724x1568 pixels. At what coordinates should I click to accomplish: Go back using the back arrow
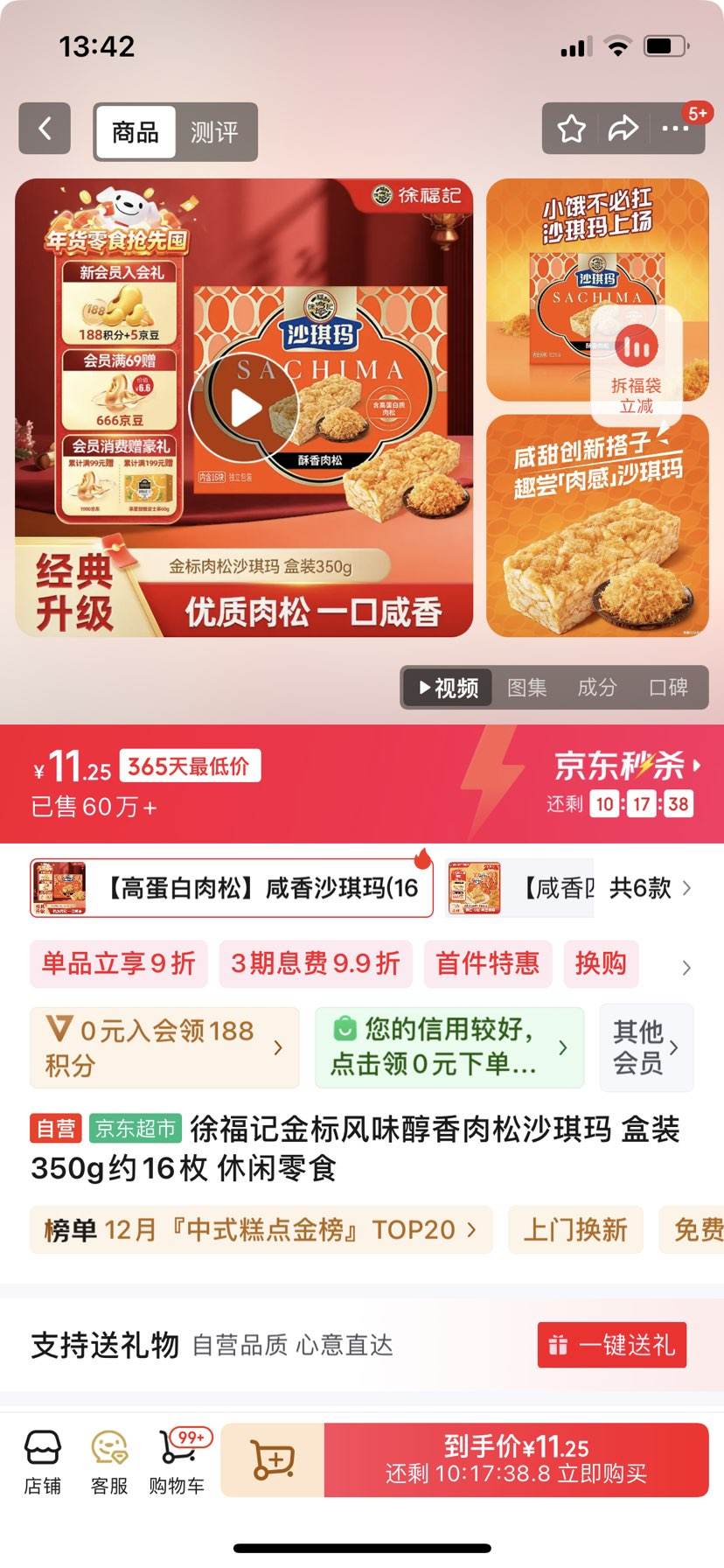pos(45,129)
